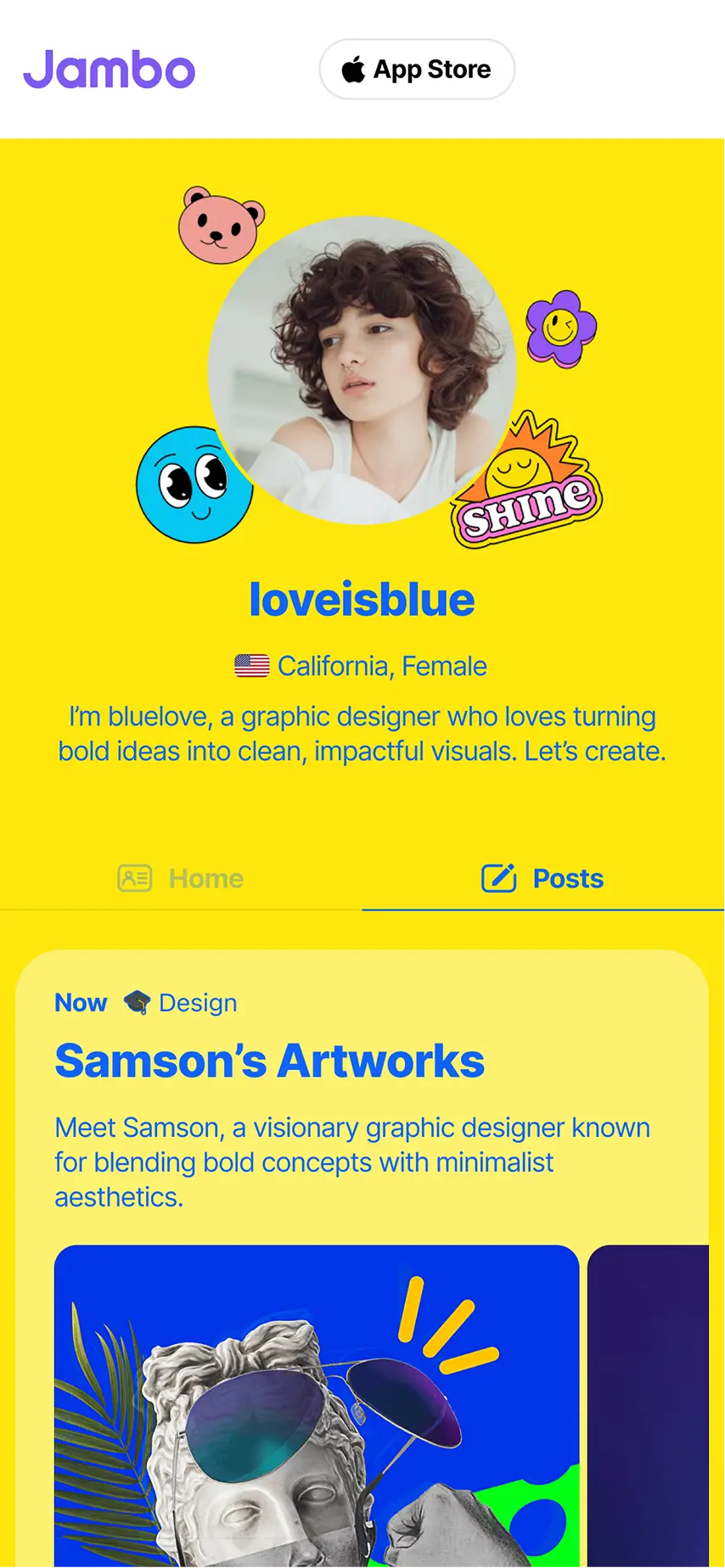Switch to the Home tab
The image size is (725, 1568).
click(181, 878)
